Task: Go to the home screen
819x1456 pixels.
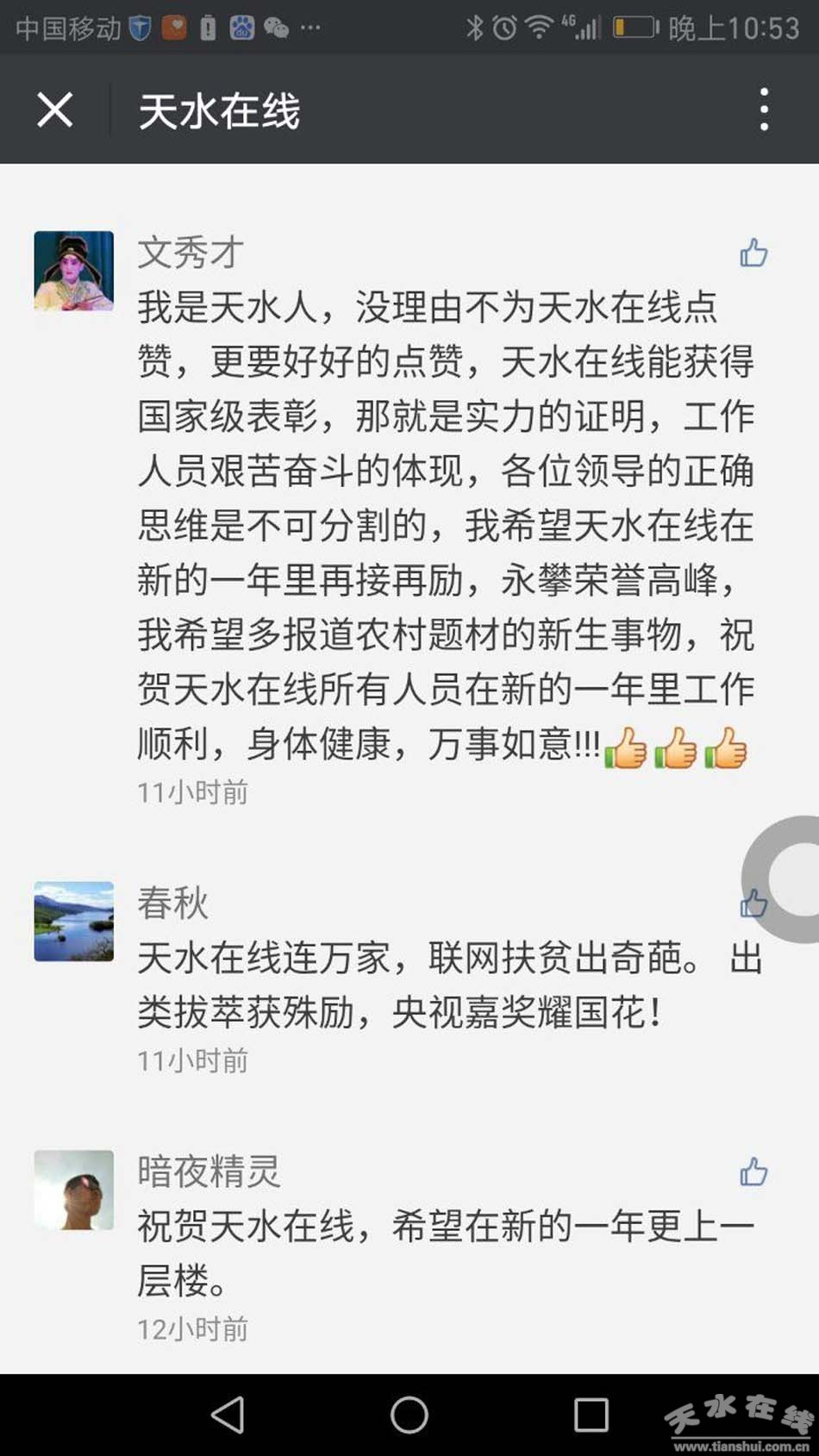Action: (409, 1415)
